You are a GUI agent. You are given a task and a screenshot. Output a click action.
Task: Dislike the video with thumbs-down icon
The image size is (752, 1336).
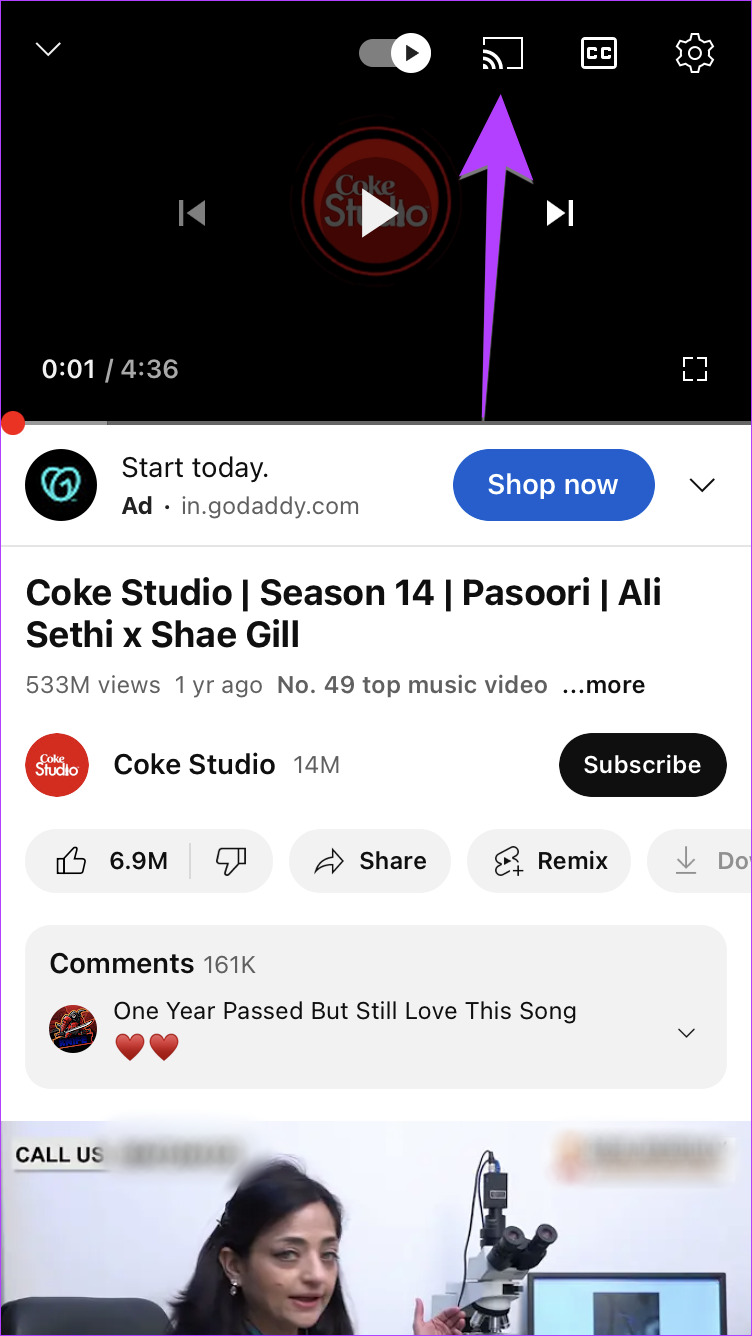[231, 861]
